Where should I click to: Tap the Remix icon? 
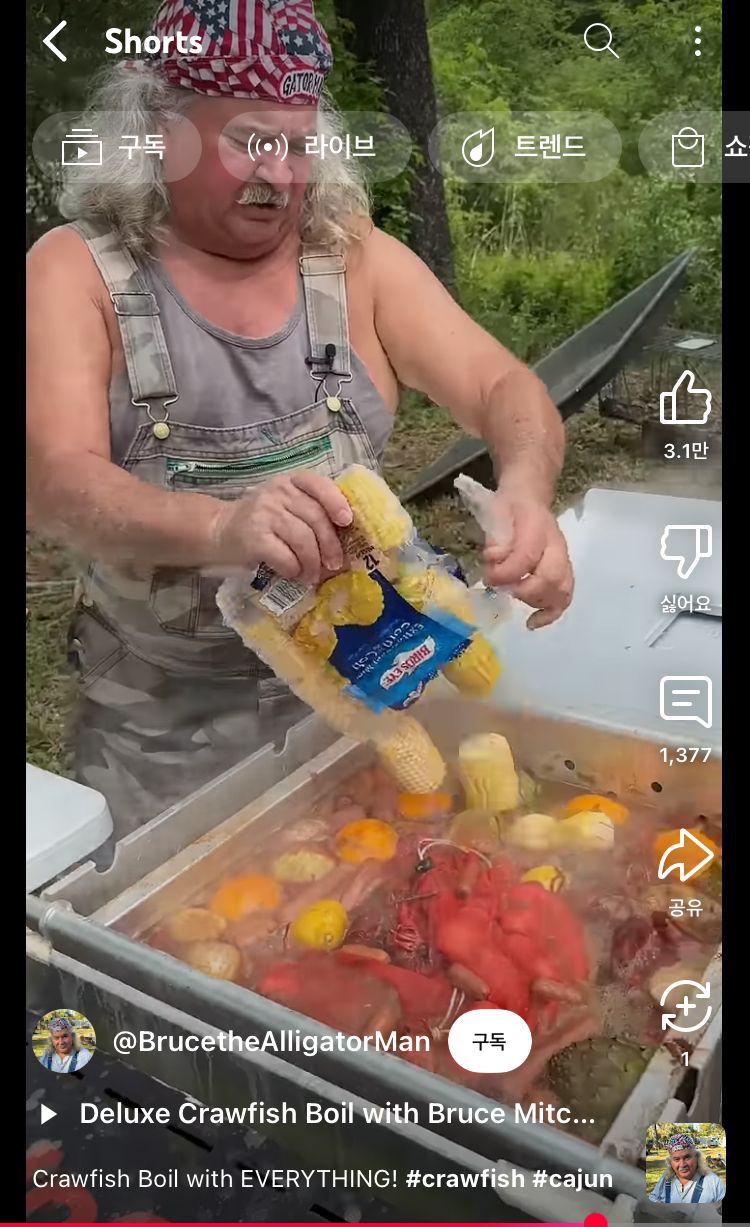(686, 1006)
